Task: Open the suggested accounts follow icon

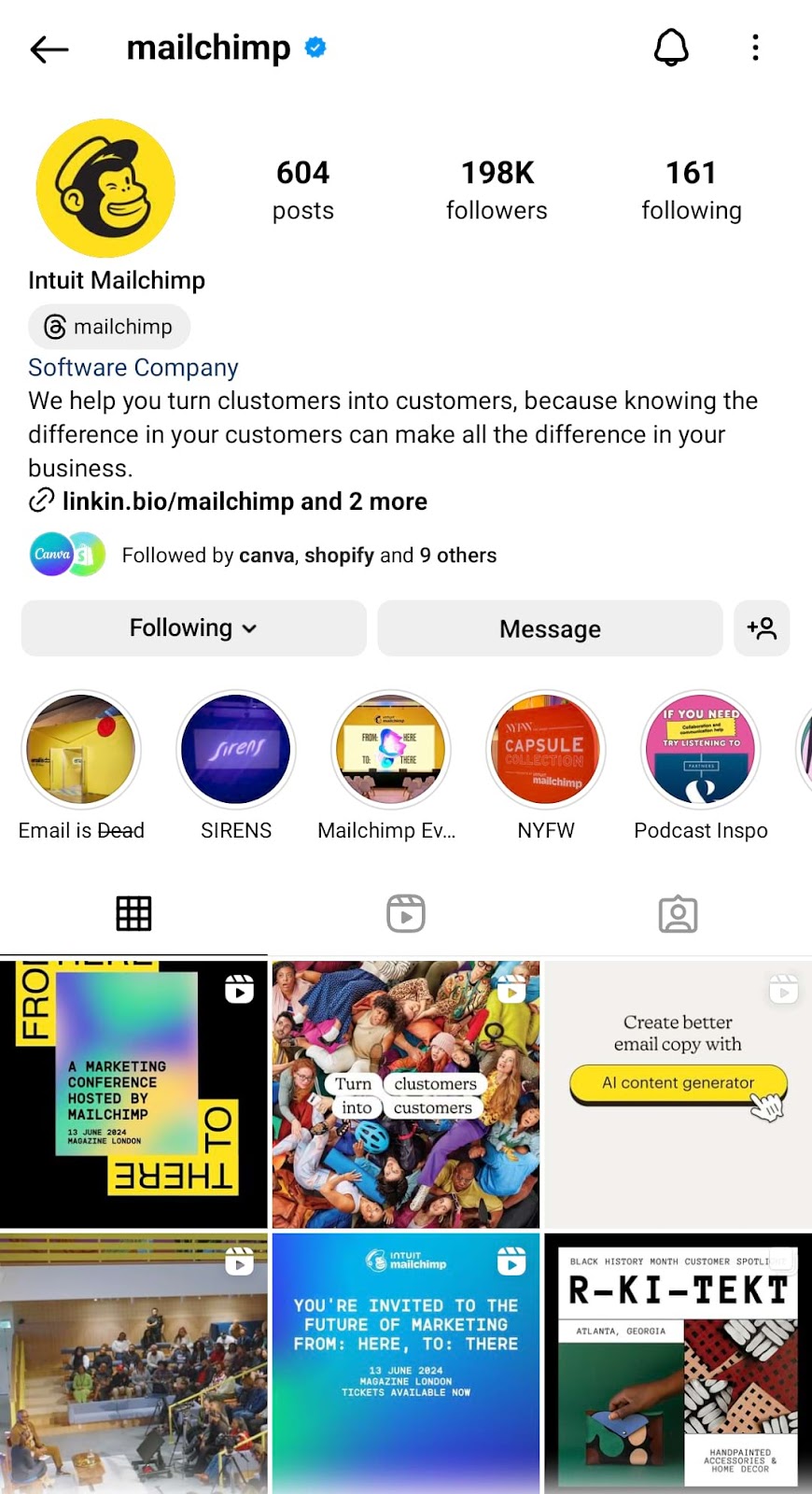Action: 763,628
